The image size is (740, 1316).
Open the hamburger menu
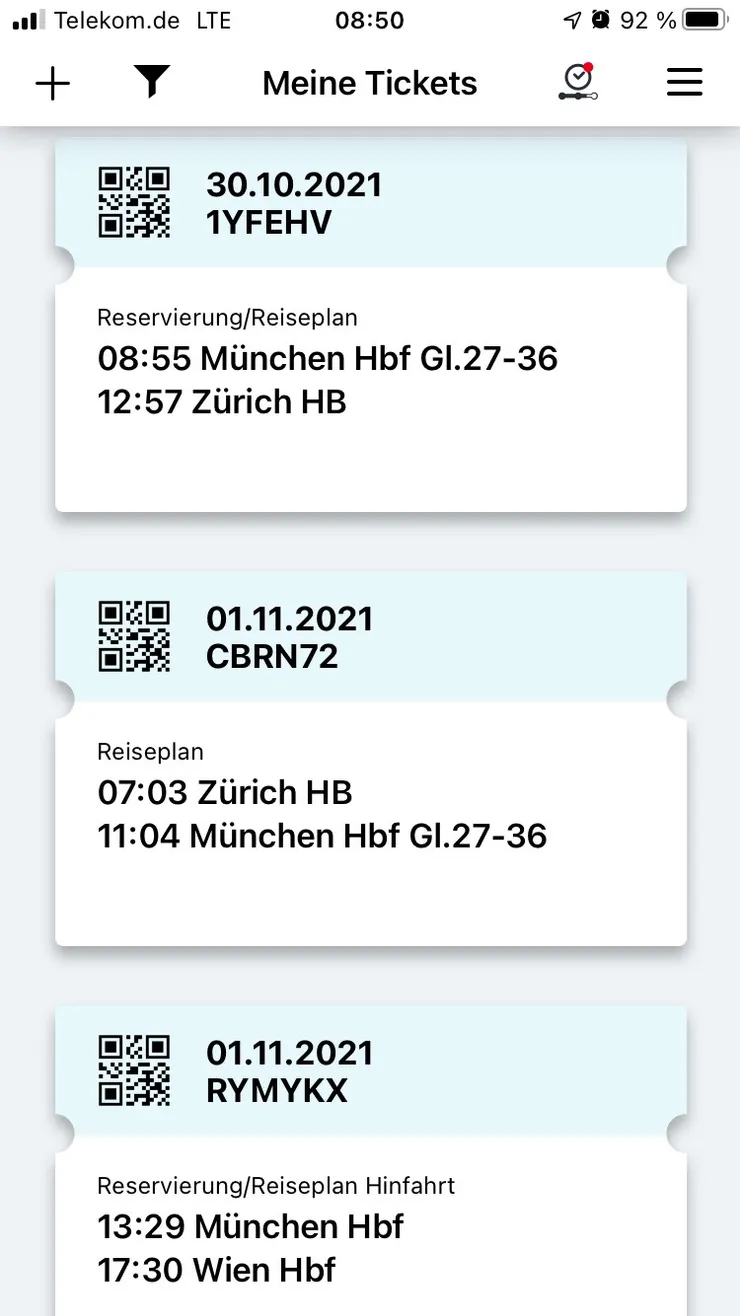[x=684, y=83]
